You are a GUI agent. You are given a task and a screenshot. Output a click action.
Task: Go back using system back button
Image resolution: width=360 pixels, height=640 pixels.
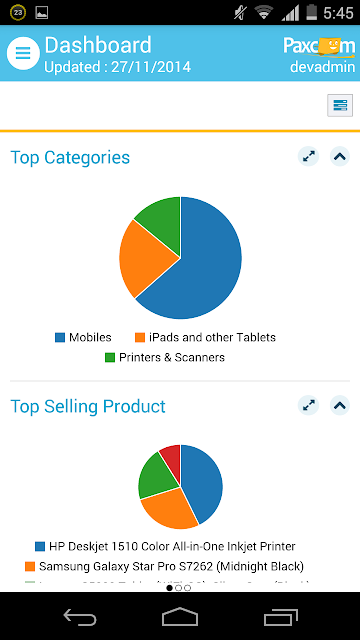click(80, 616)
